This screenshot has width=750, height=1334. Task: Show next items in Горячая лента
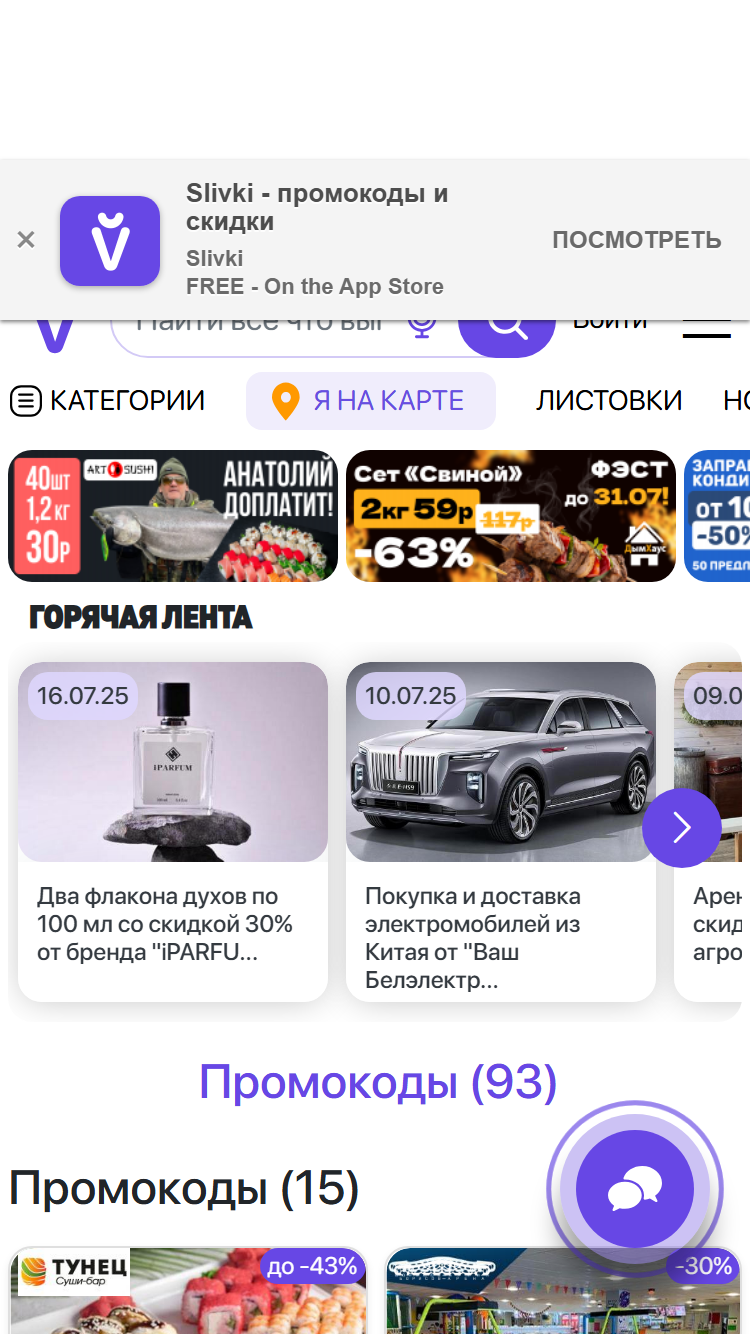[682, 828]
